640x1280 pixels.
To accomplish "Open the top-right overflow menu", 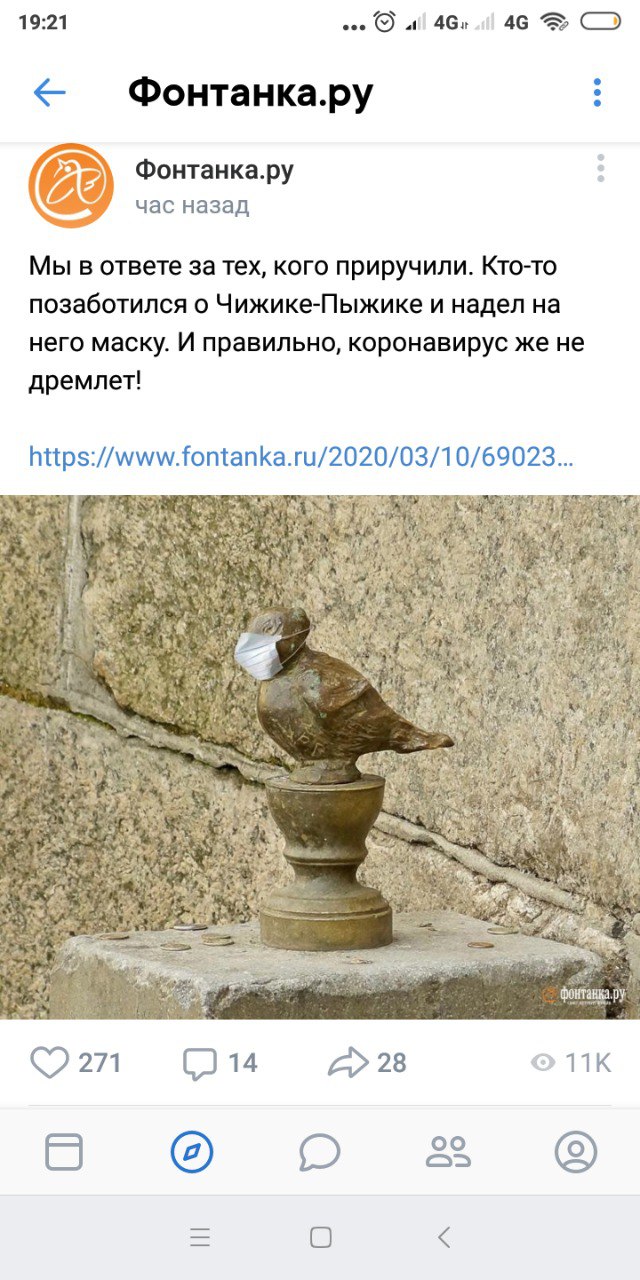I will tap(597, 93).
